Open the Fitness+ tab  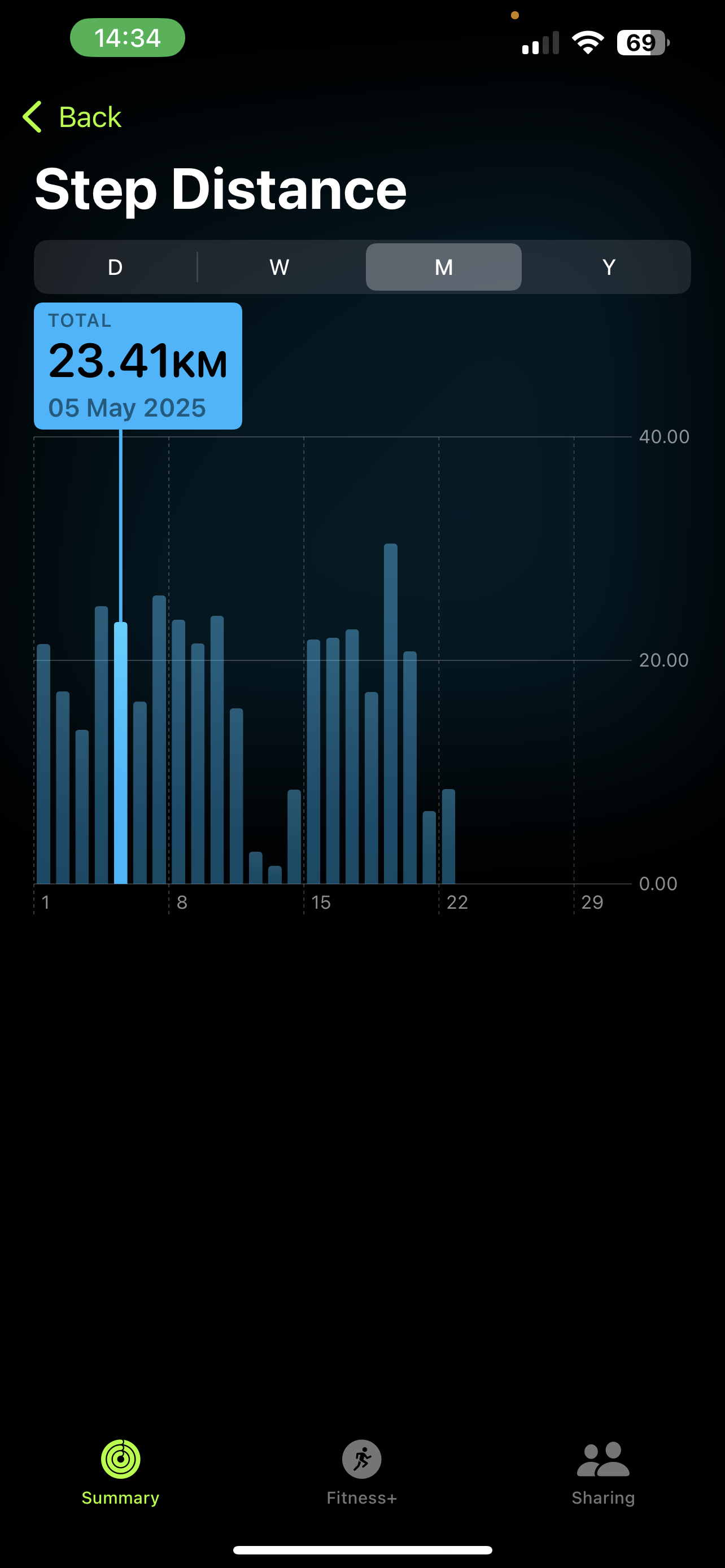point(361,1473)
